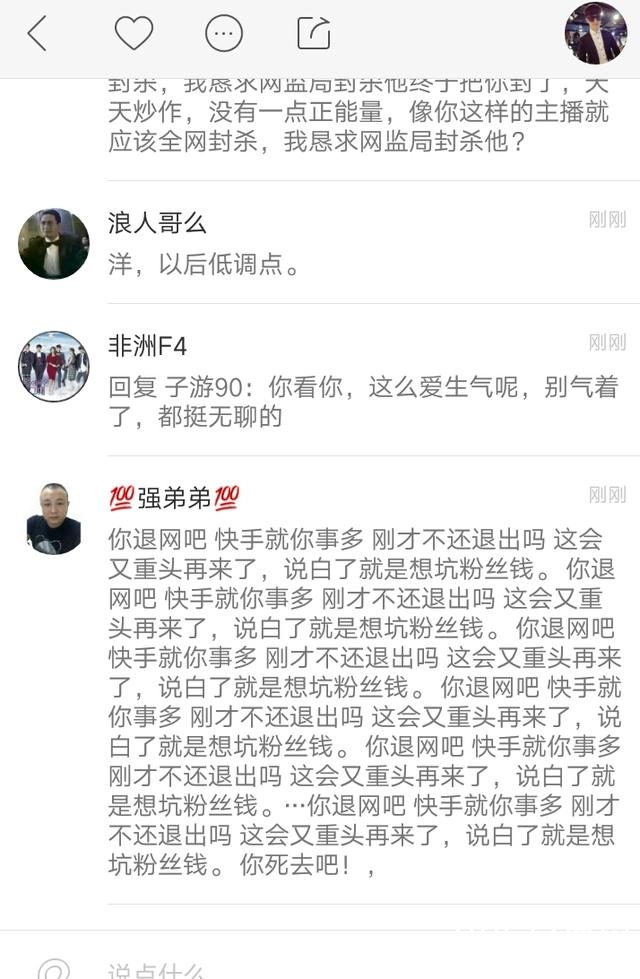The width and height of the screenshot is (640, 979).
Task: Reply to 非洲F4's comment about 子游90
Action: coord(360,402)
